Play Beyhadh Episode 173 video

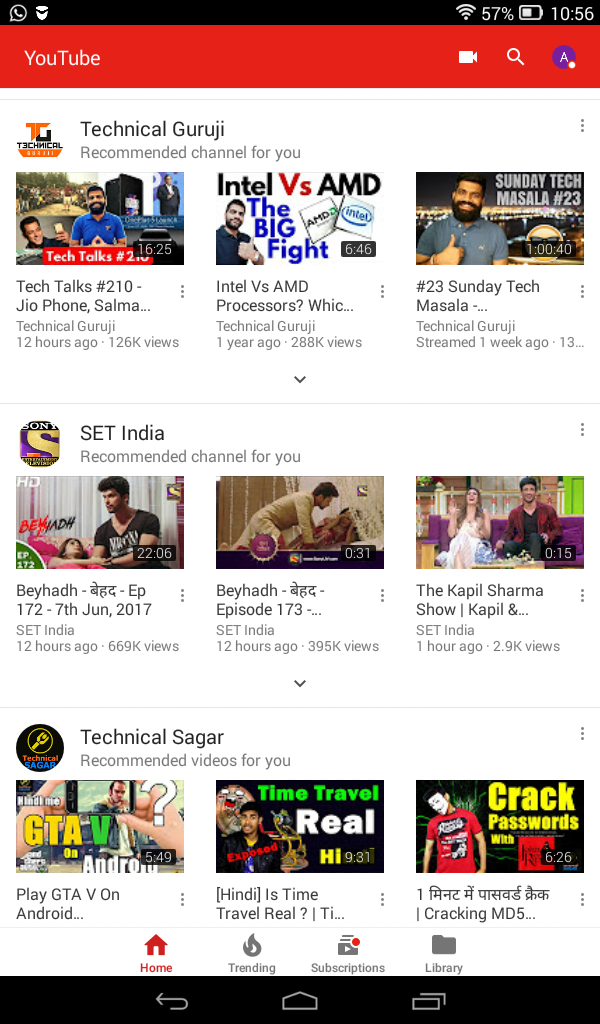[300, 522]
